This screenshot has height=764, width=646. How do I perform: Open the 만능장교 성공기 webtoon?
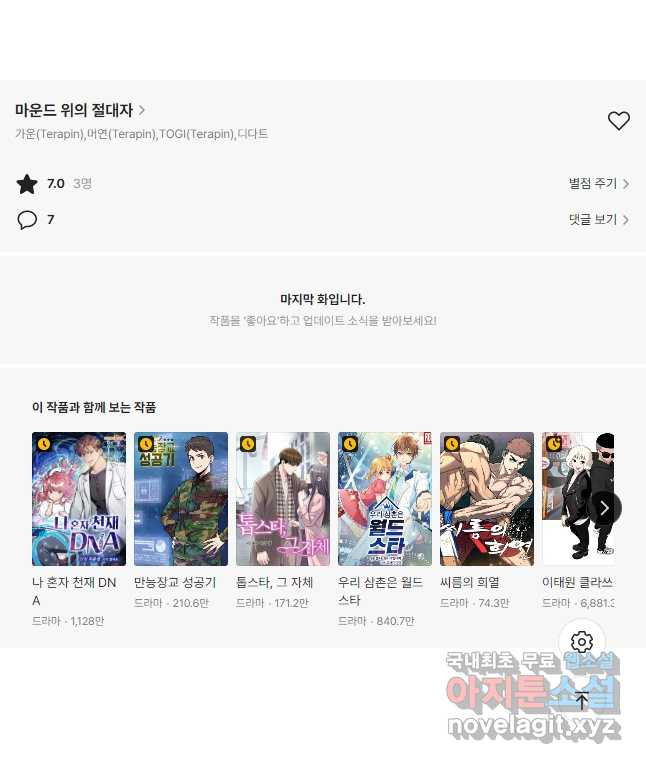[x=181, y=499]
